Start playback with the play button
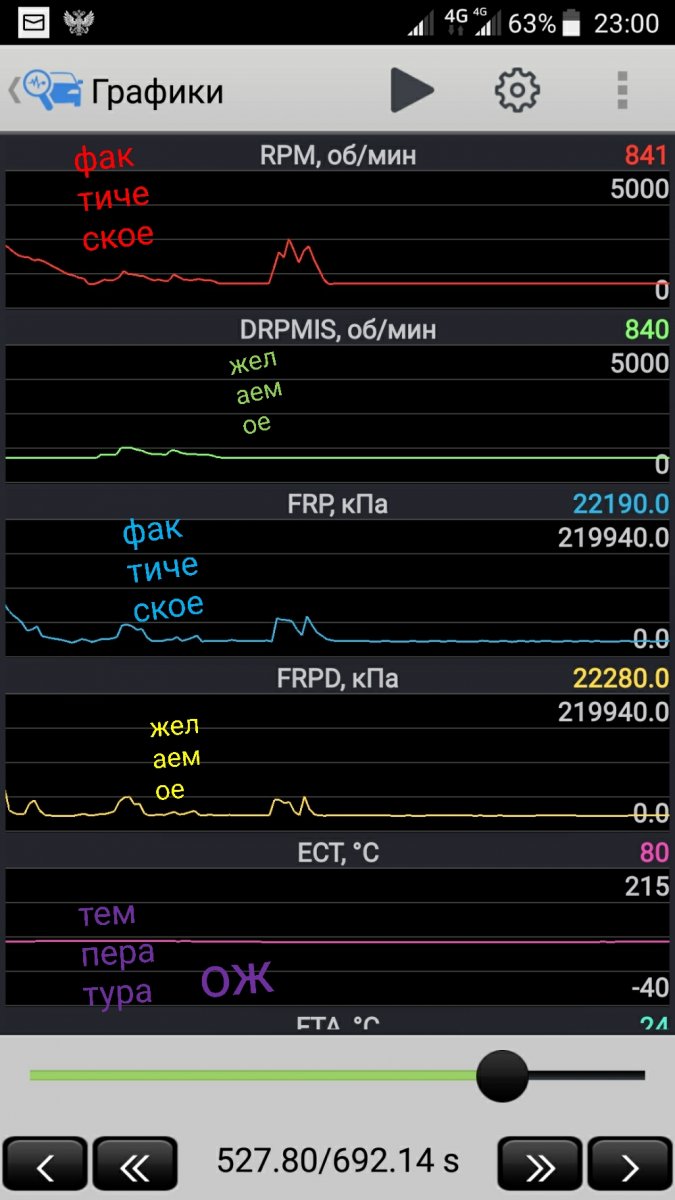This screenshot has height=1200, width=675. pos(412,91)
